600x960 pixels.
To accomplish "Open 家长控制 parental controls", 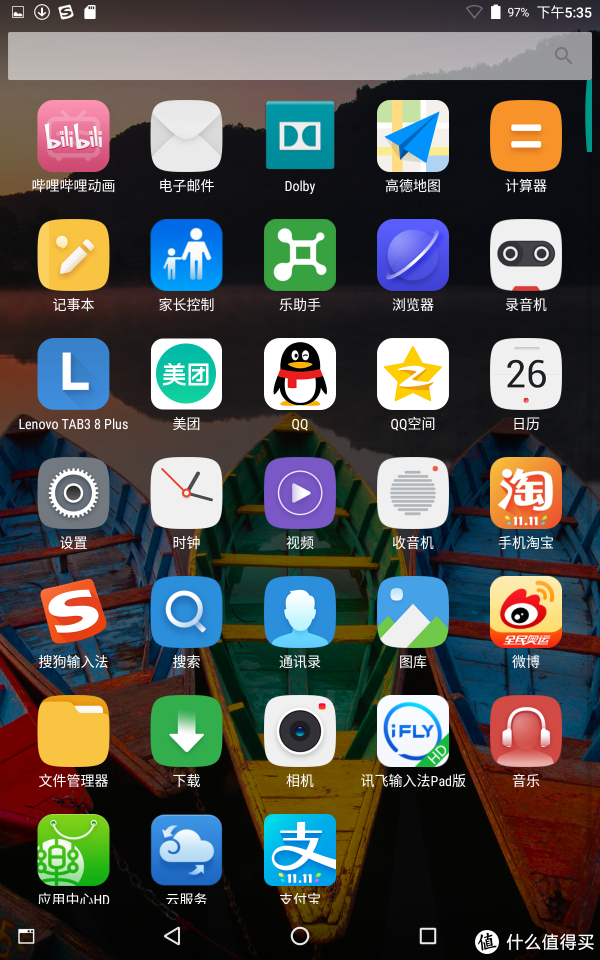I will point(186,255).
